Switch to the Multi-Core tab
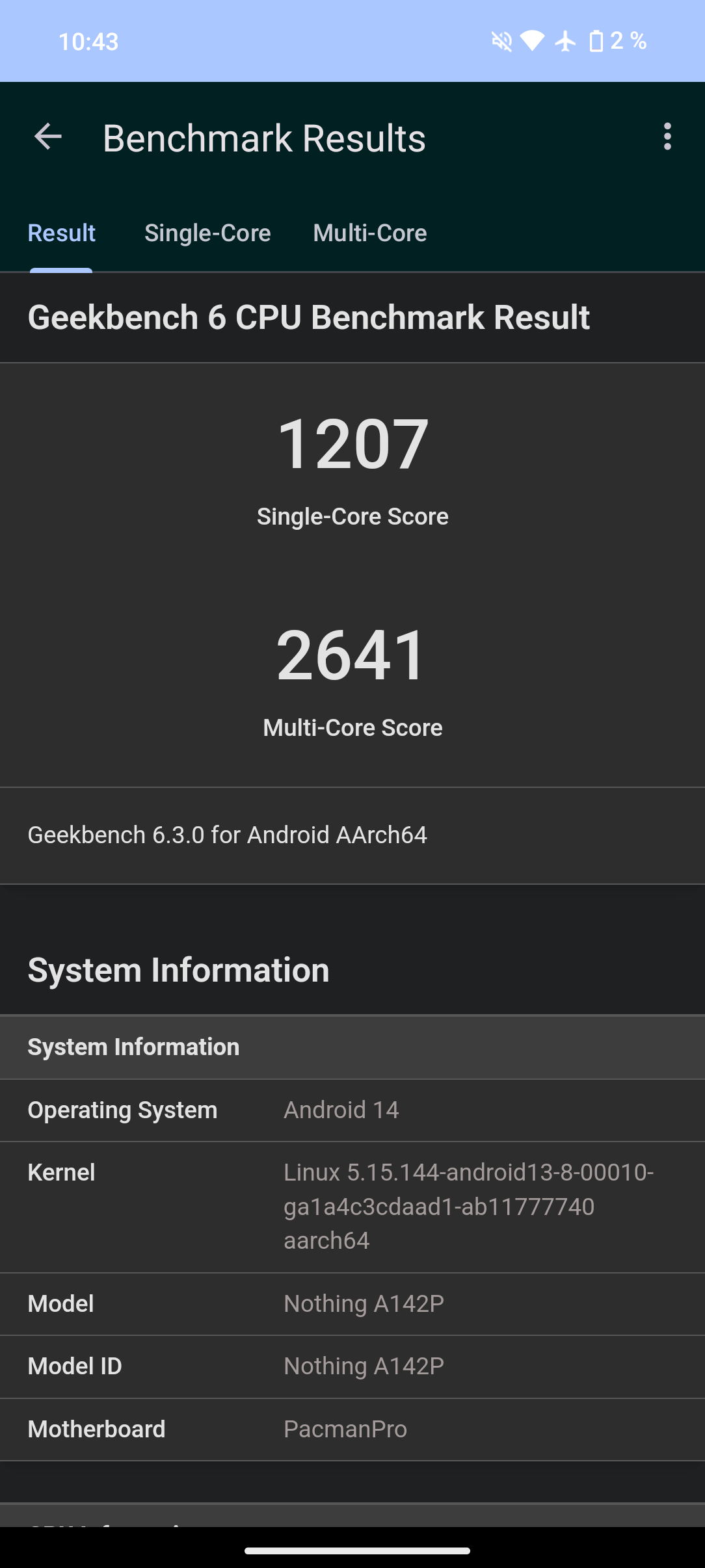The height and width of the screenshot is (1568, 705). click(x=370, y=233)
